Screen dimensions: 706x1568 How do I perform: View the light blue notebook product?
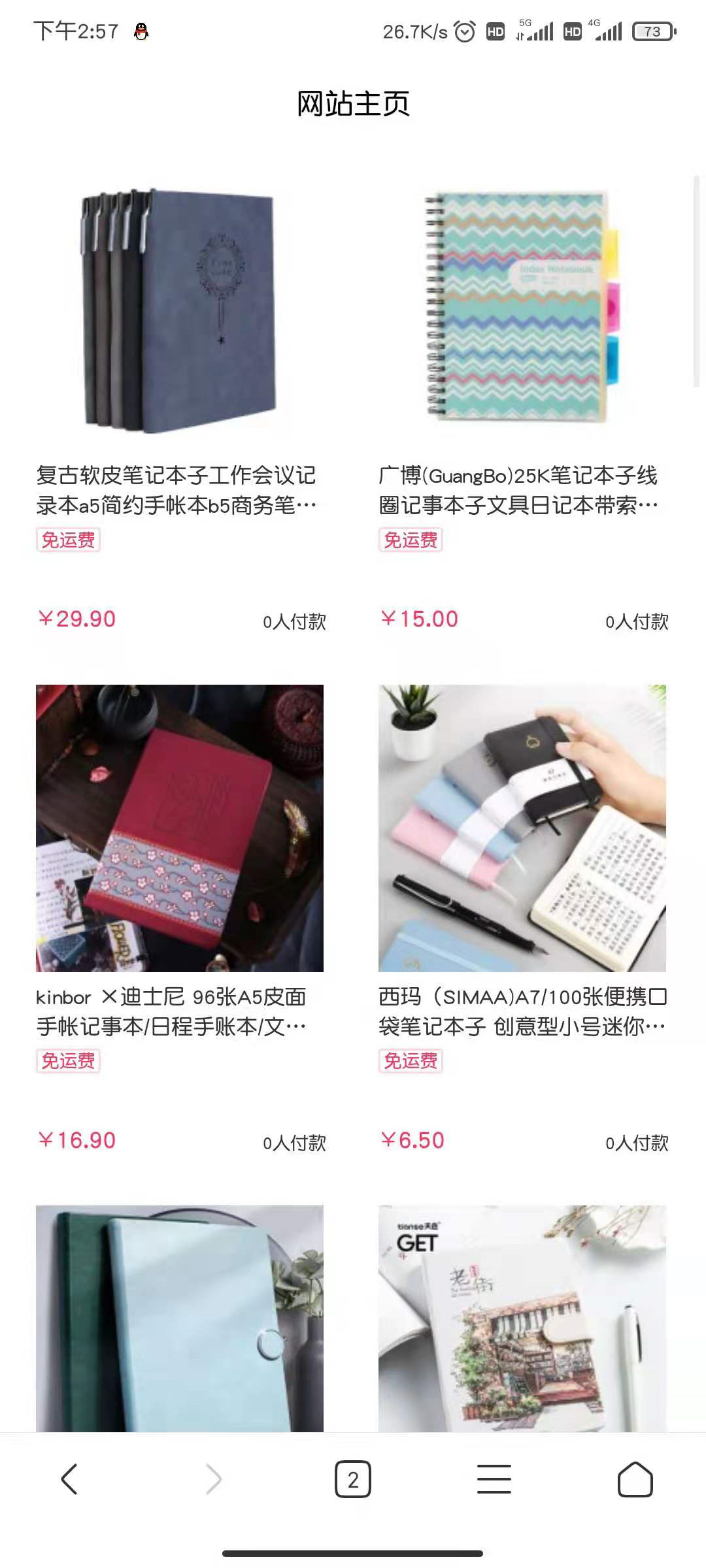180,1320
